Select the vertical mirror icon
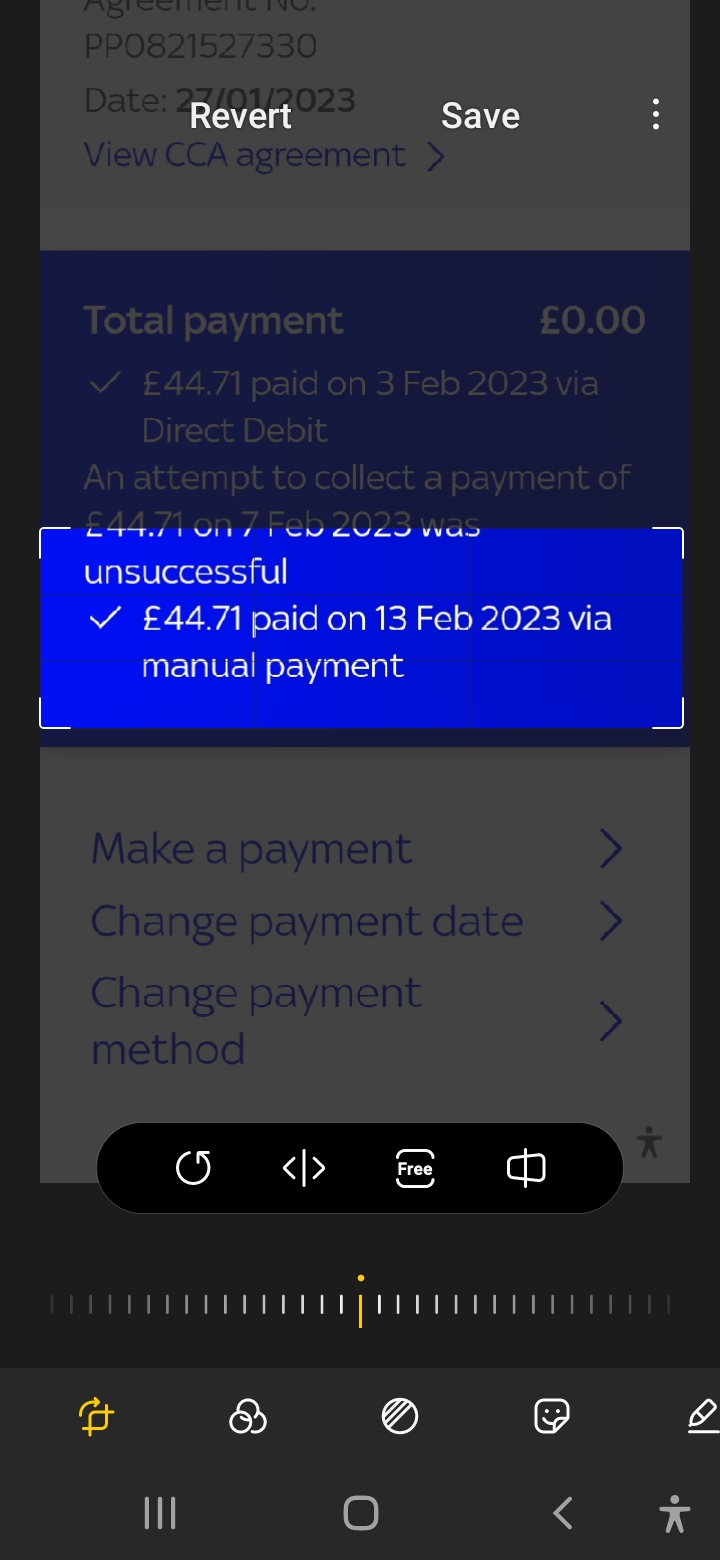The width and height of the screenshot is (720, 1560). 526,1168
